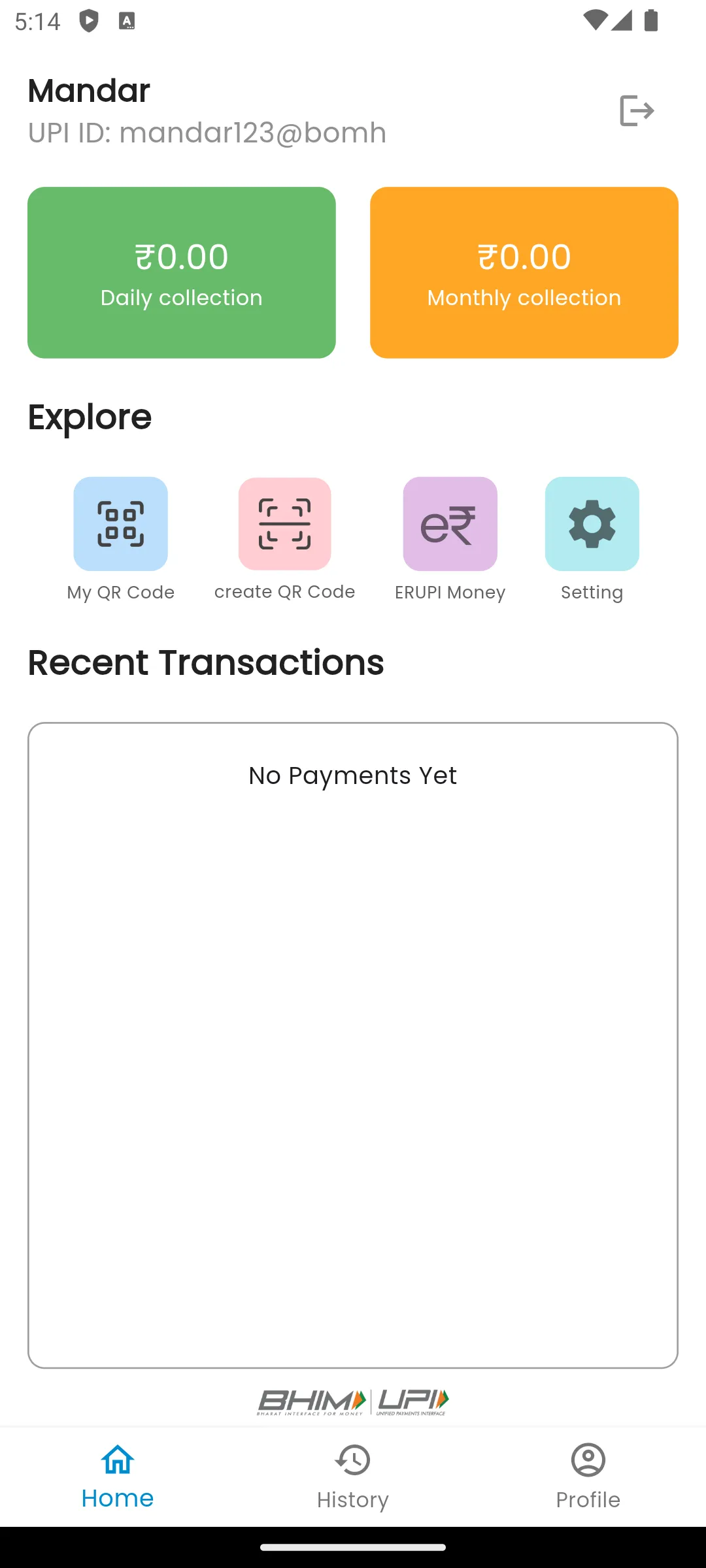Open create QR Code

(285, 524)
